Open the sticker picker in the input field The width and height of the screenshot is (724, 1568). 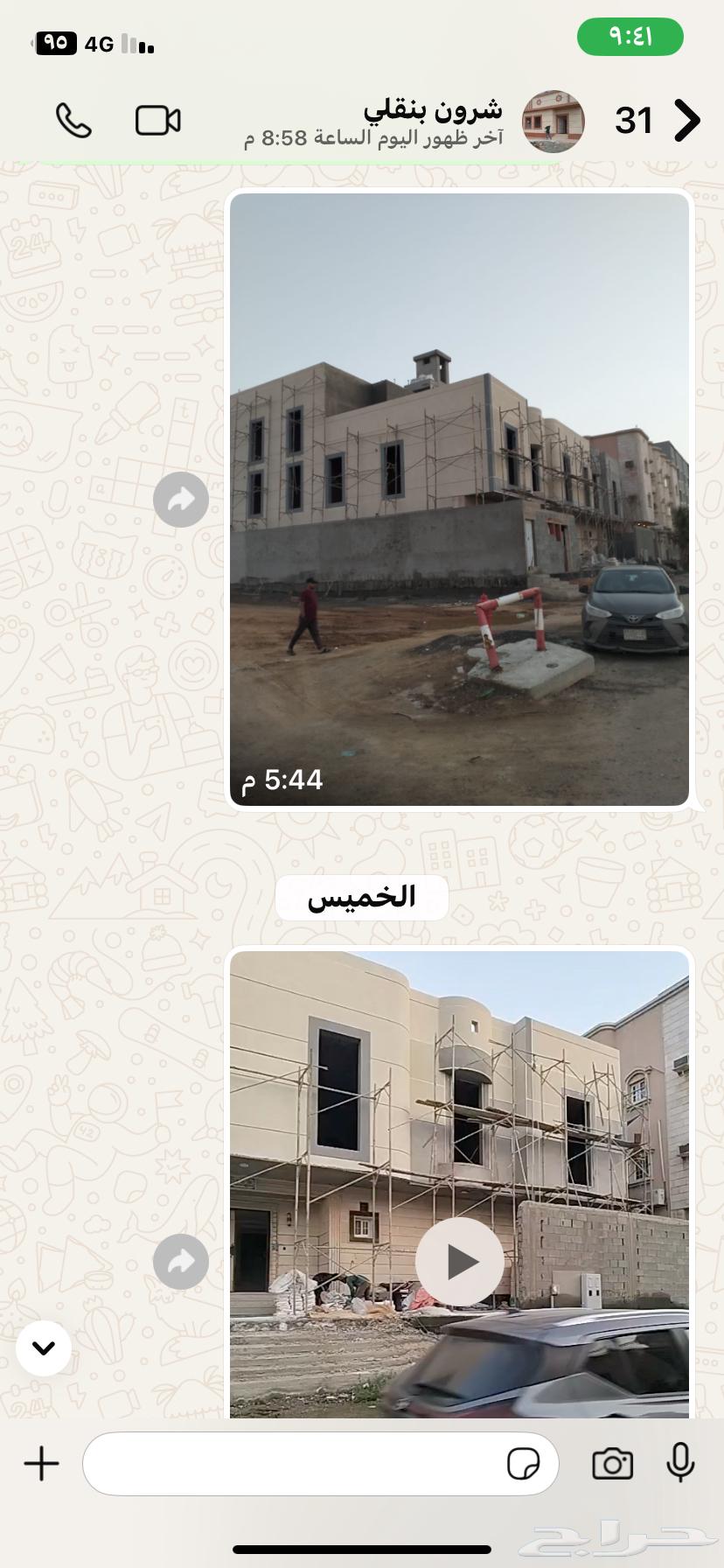[x=525, y=1463]
